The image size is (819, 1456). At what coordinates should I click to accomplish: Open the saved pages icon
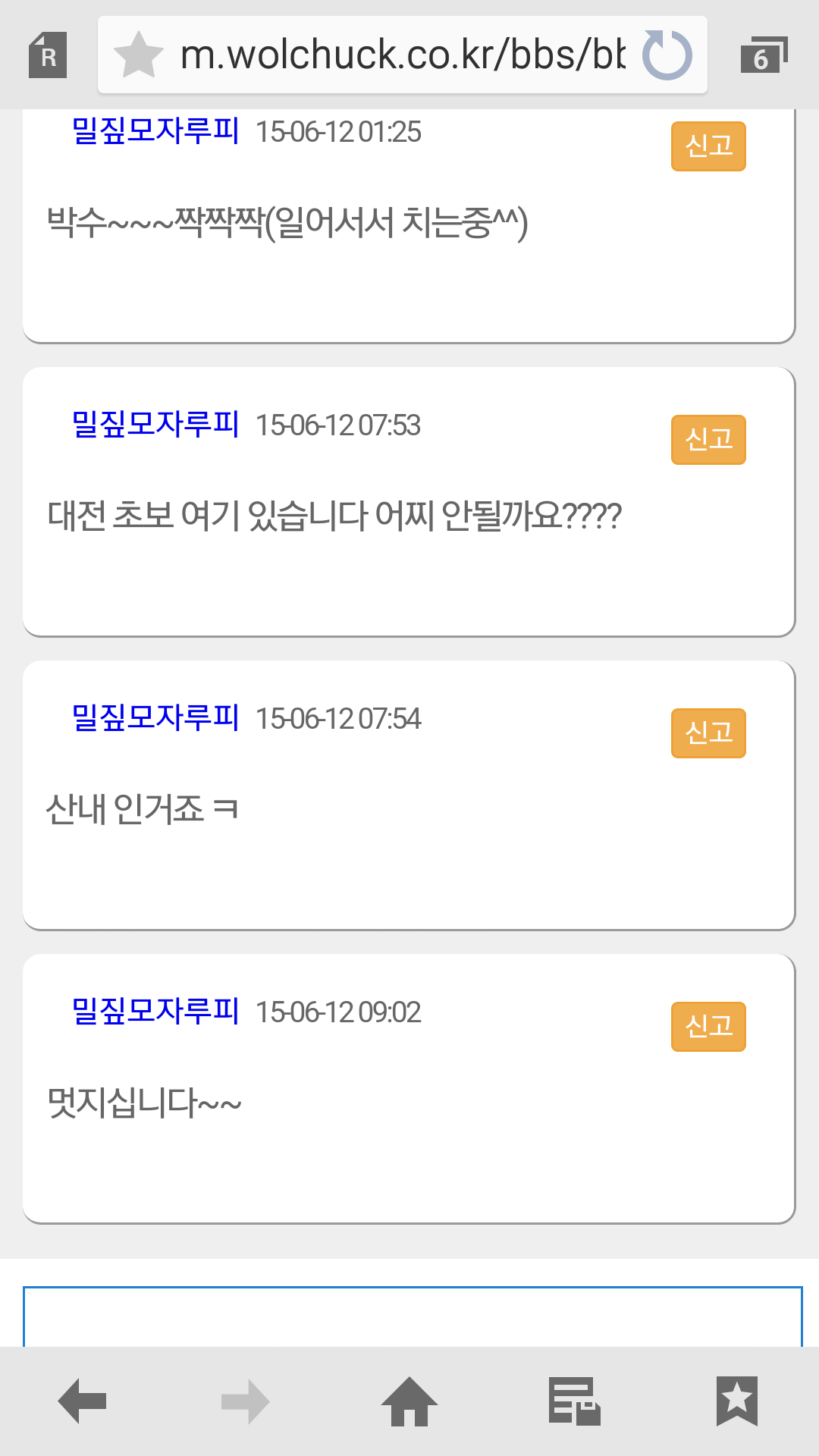point(574,1401)
